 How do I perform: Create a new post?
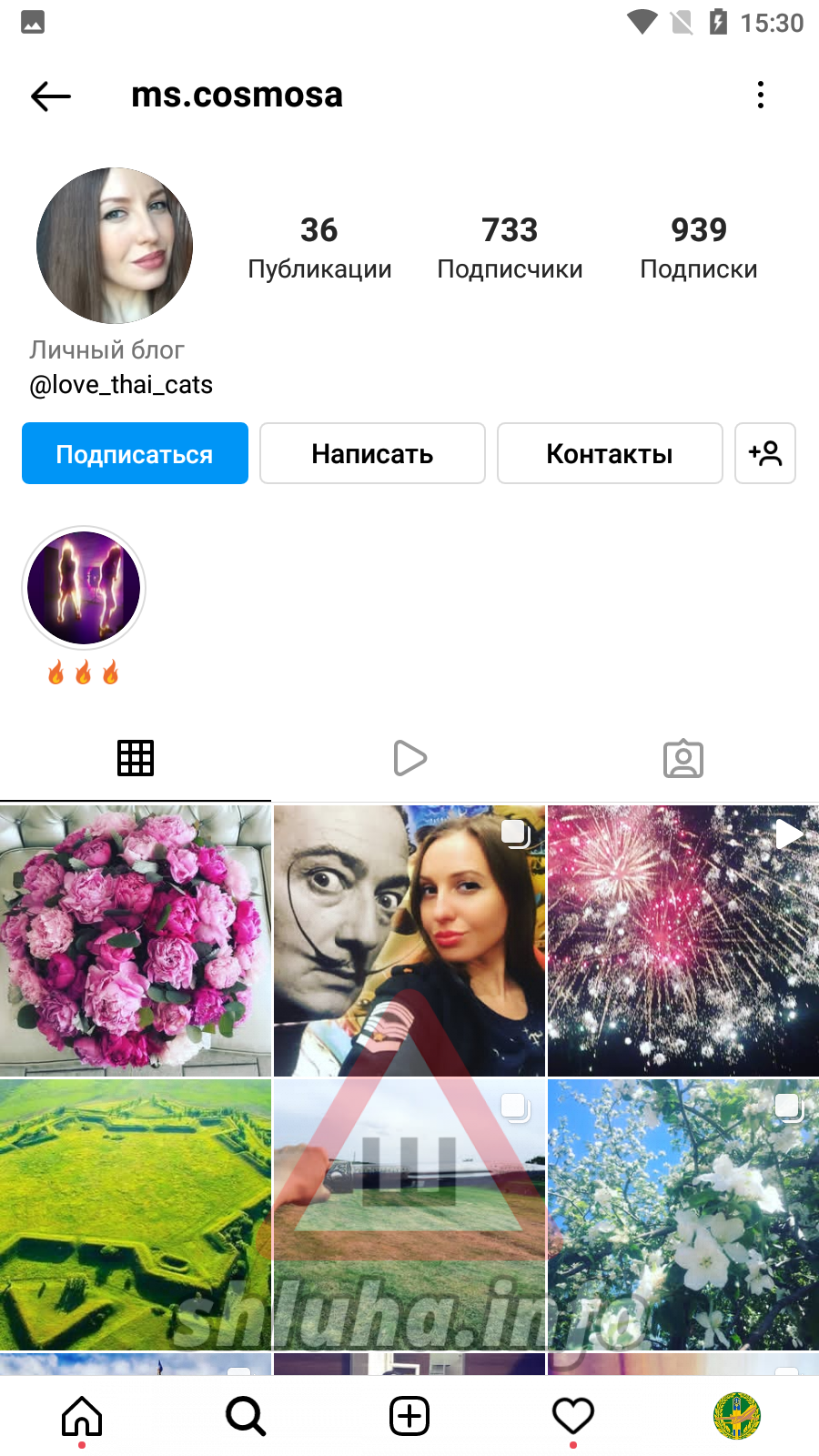tap(409, 1416)
